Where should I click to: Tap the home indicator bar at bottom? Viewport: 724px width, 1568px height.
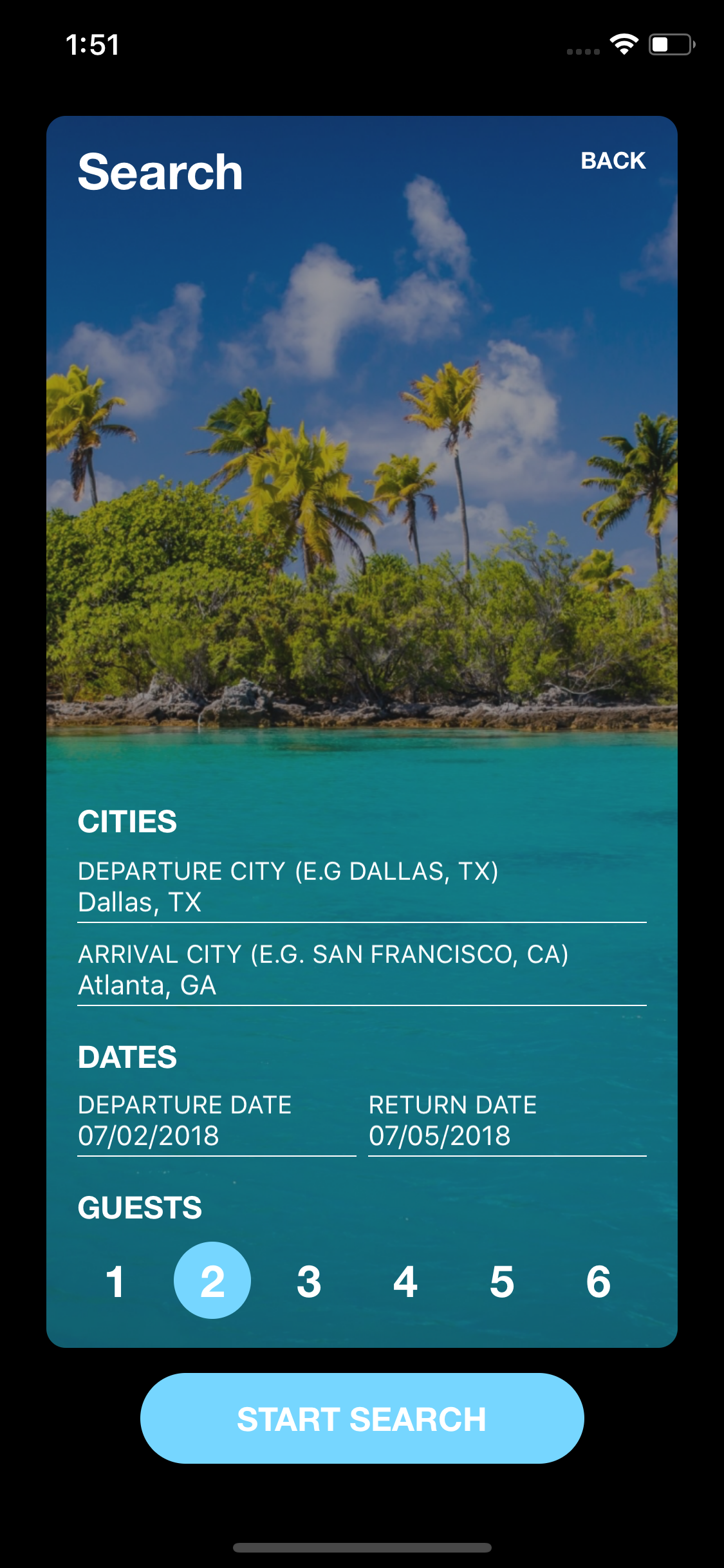[x=362, y=1547]
